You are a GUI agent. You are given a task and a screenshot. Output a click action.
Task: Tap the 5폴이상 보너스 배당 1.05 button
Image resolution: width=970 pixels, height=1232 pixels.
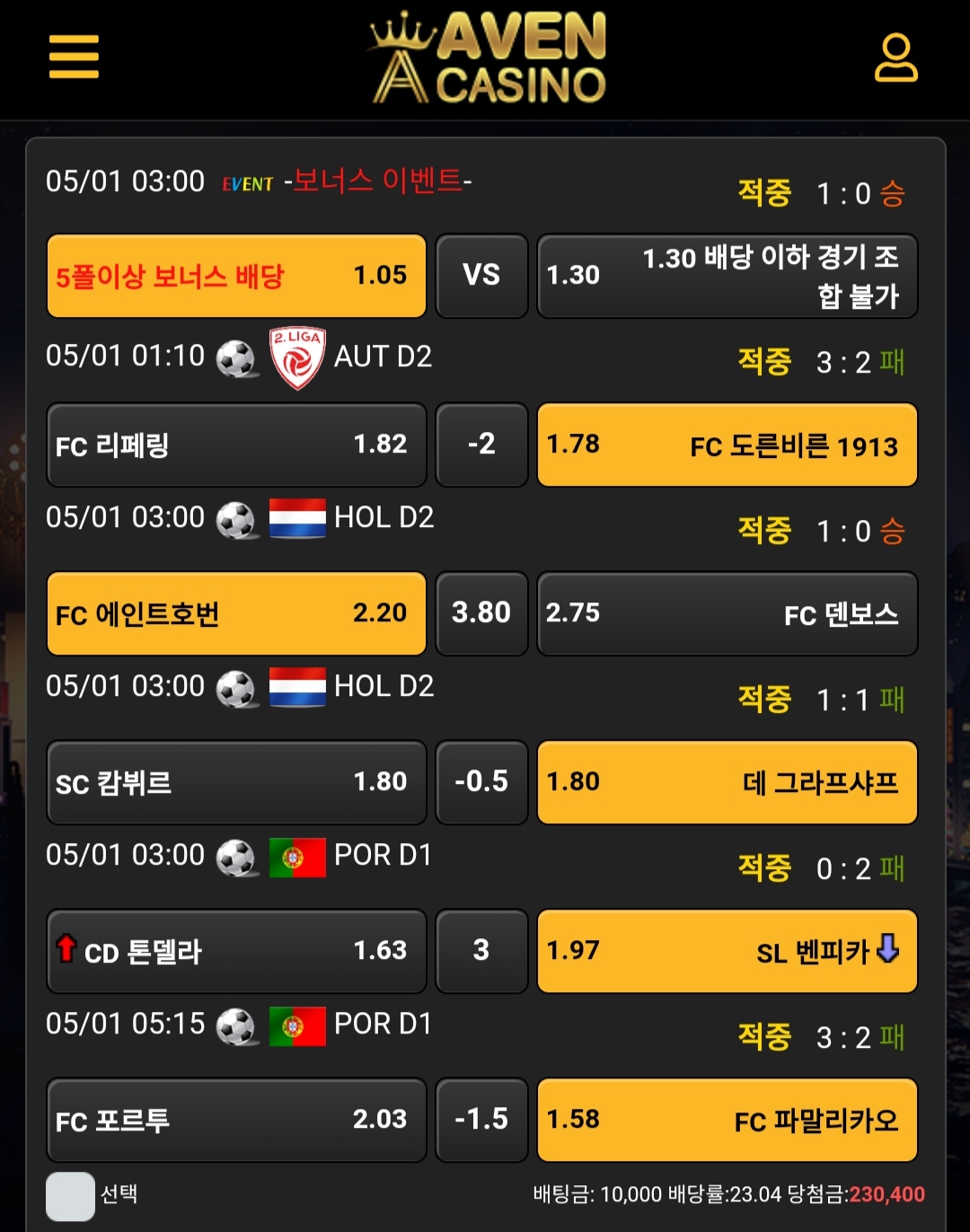coord(236,276)
